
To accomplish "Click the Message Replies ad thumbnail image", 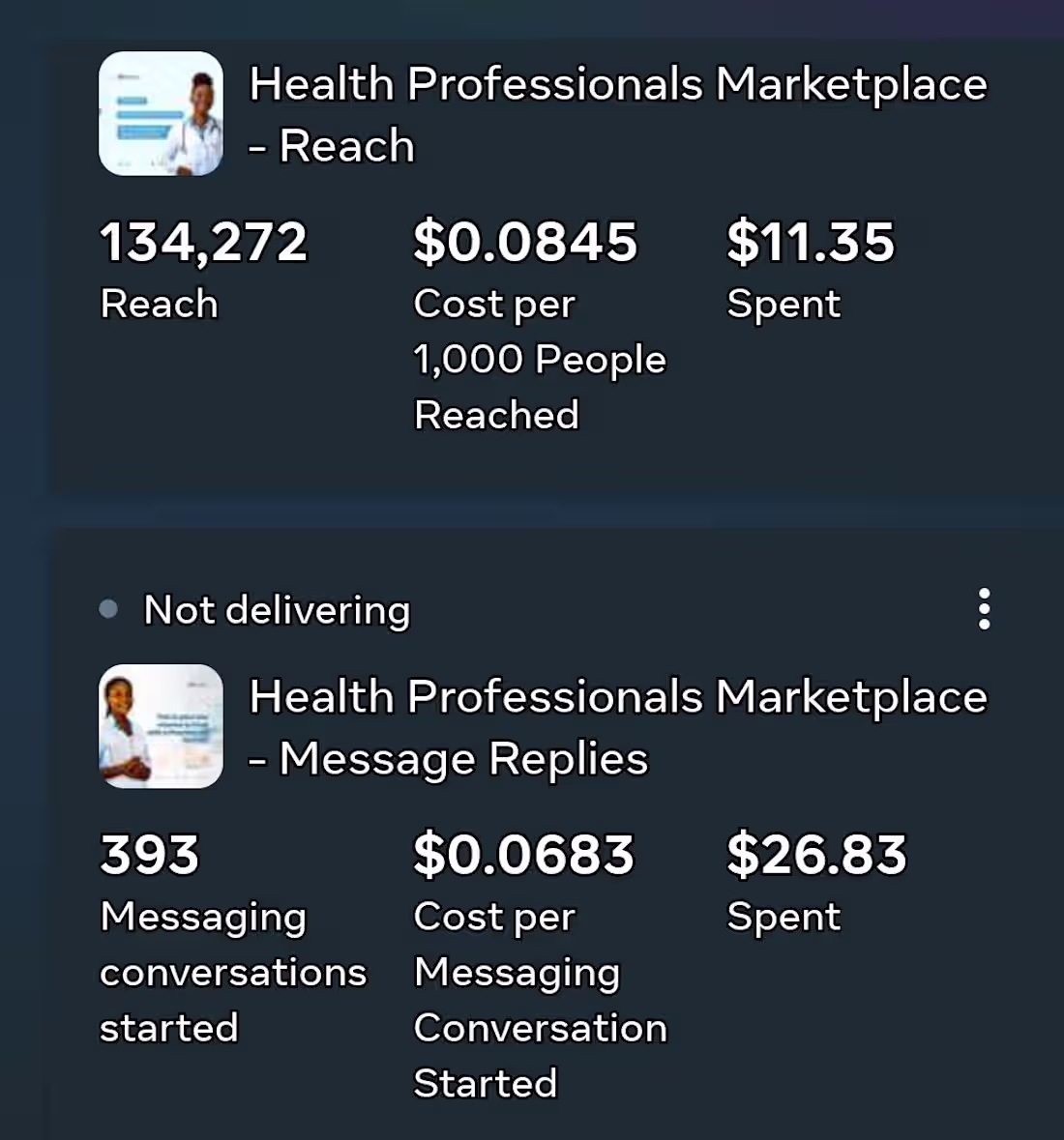I will (x=161, y=726).
